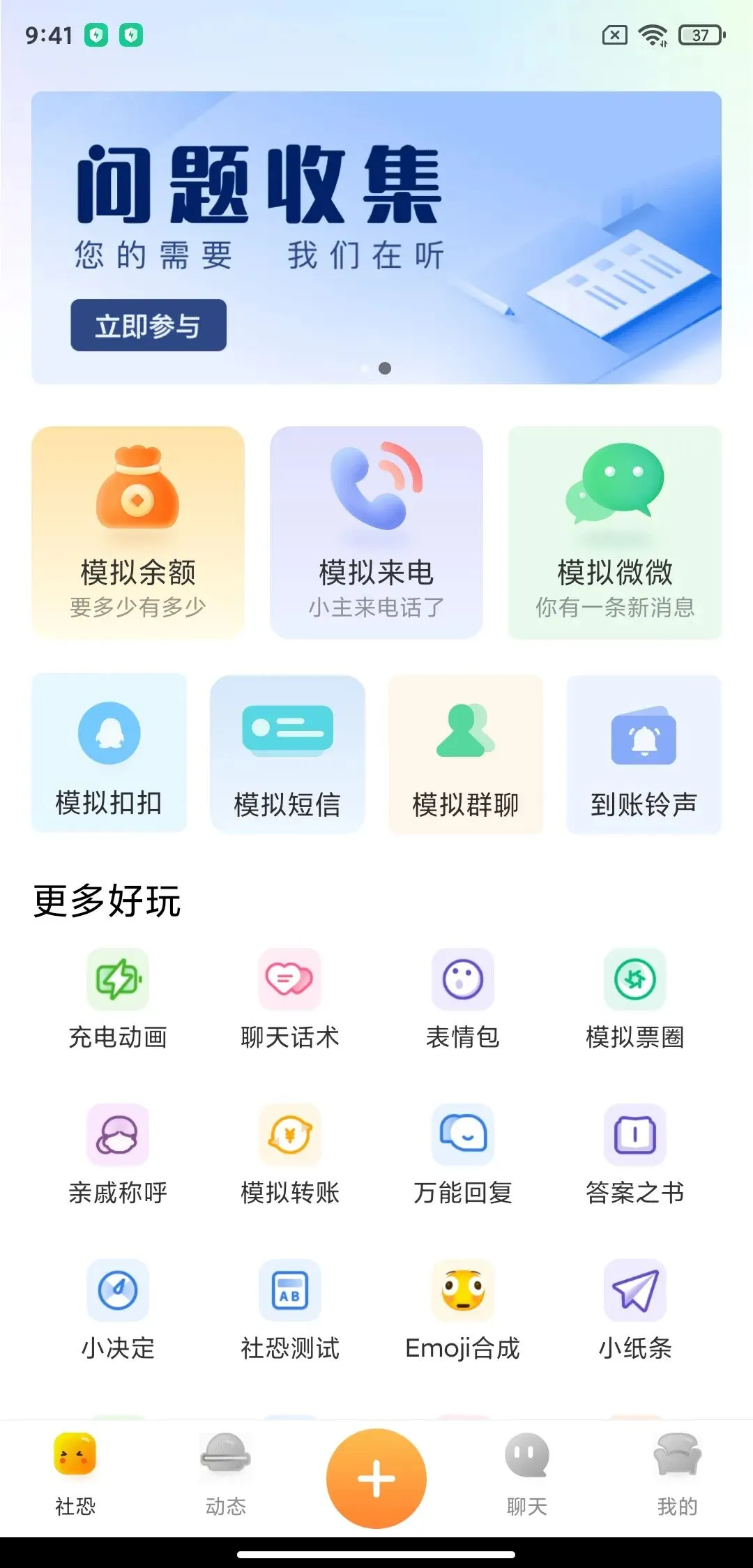
Task: Open the 模拟短信 tool
Action: (287, 753)
